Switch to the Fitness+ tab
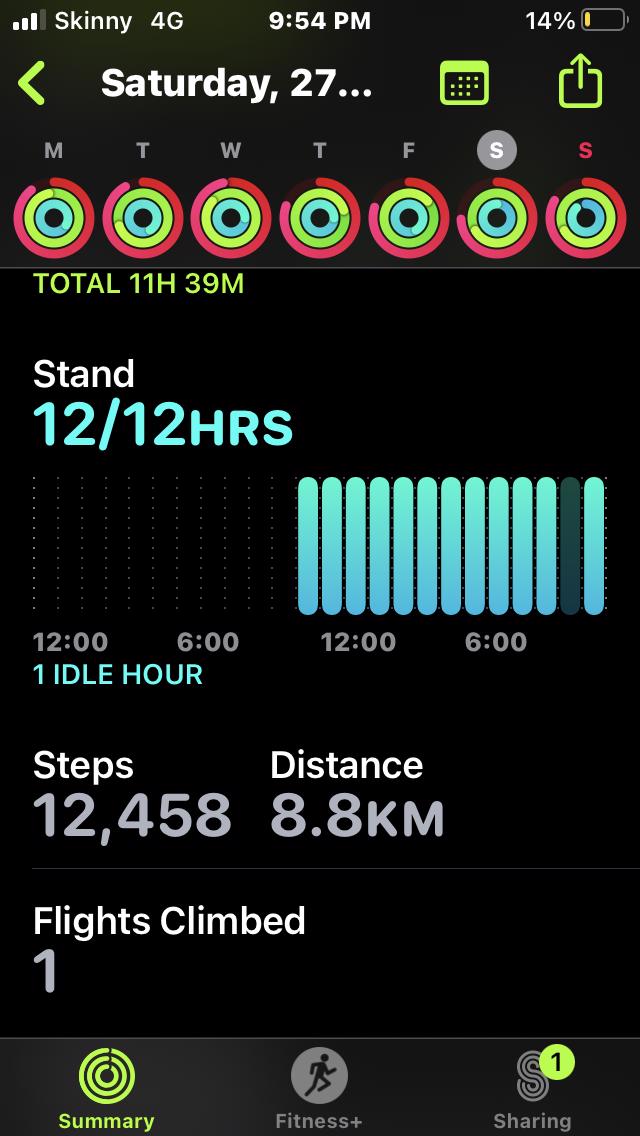This screenshot has width=640, height=1136. coord(319,1089)
